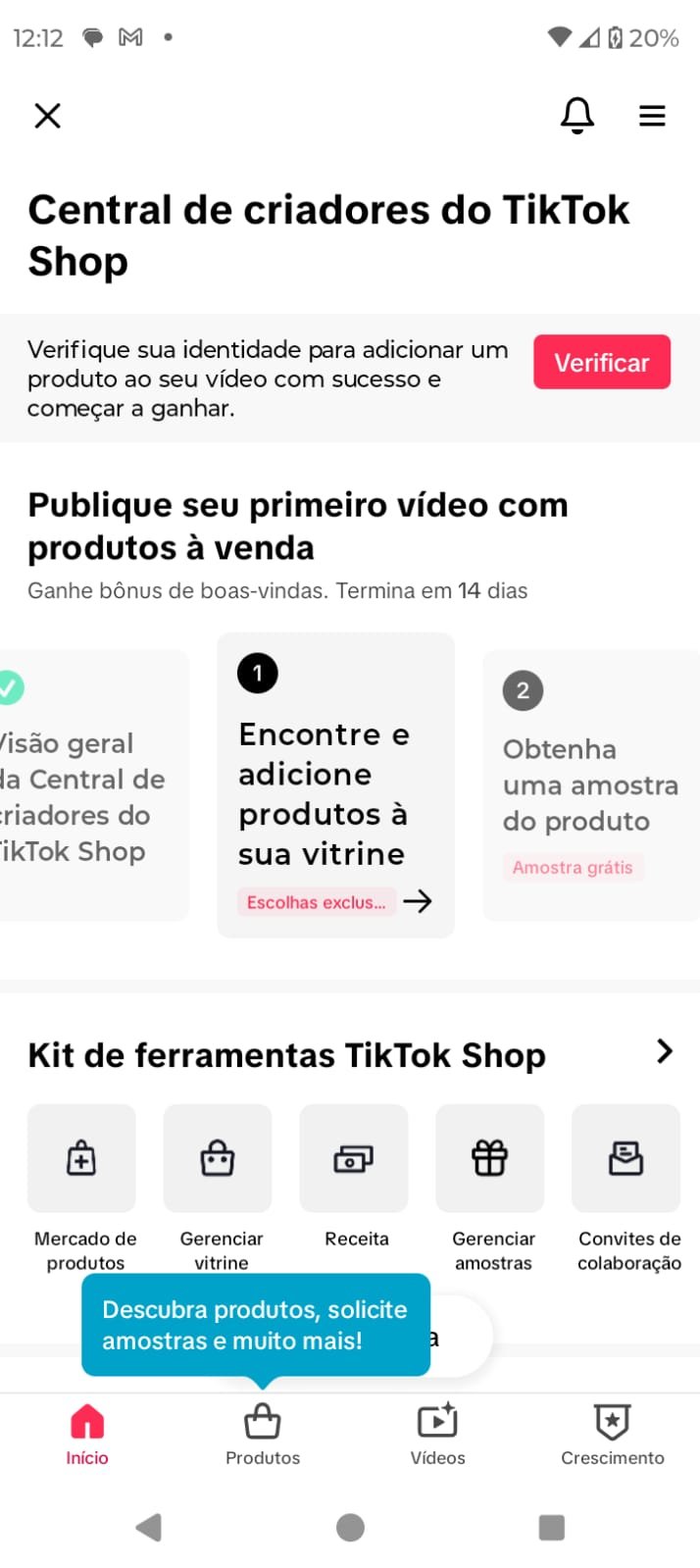Switch to the Início tab
The width and height of the screenshot is (700, 1568).
click(x=87, y=1434)
